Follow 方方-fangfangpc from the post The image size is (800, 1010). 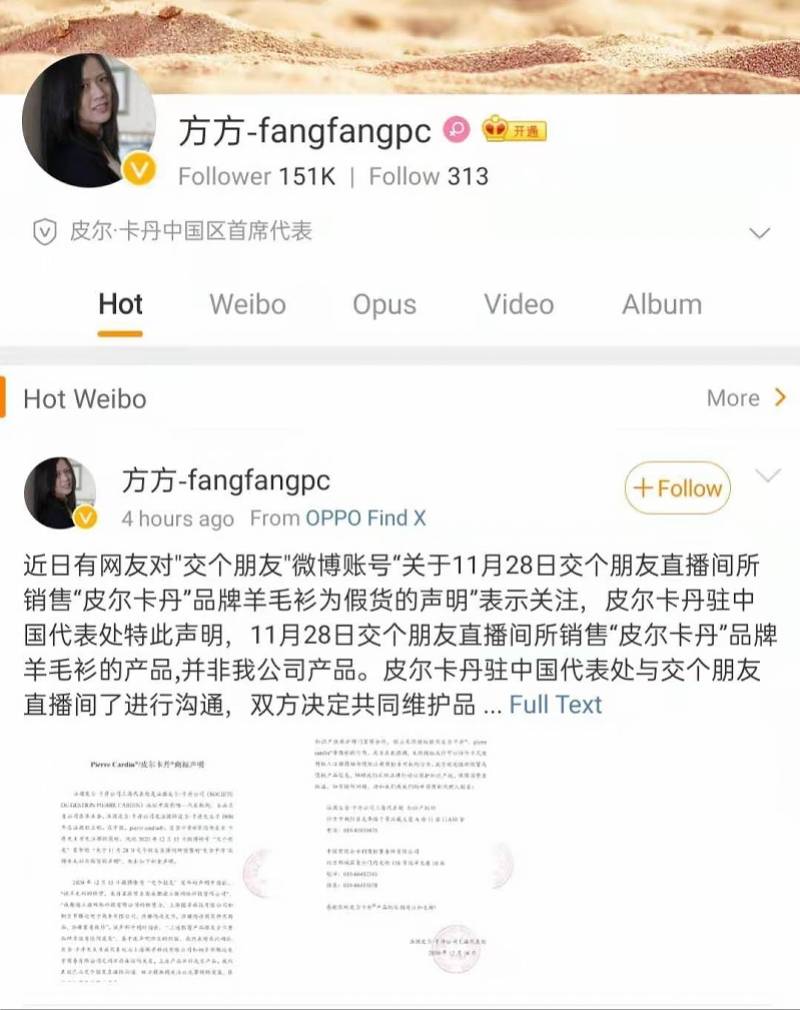coord(677,488)
